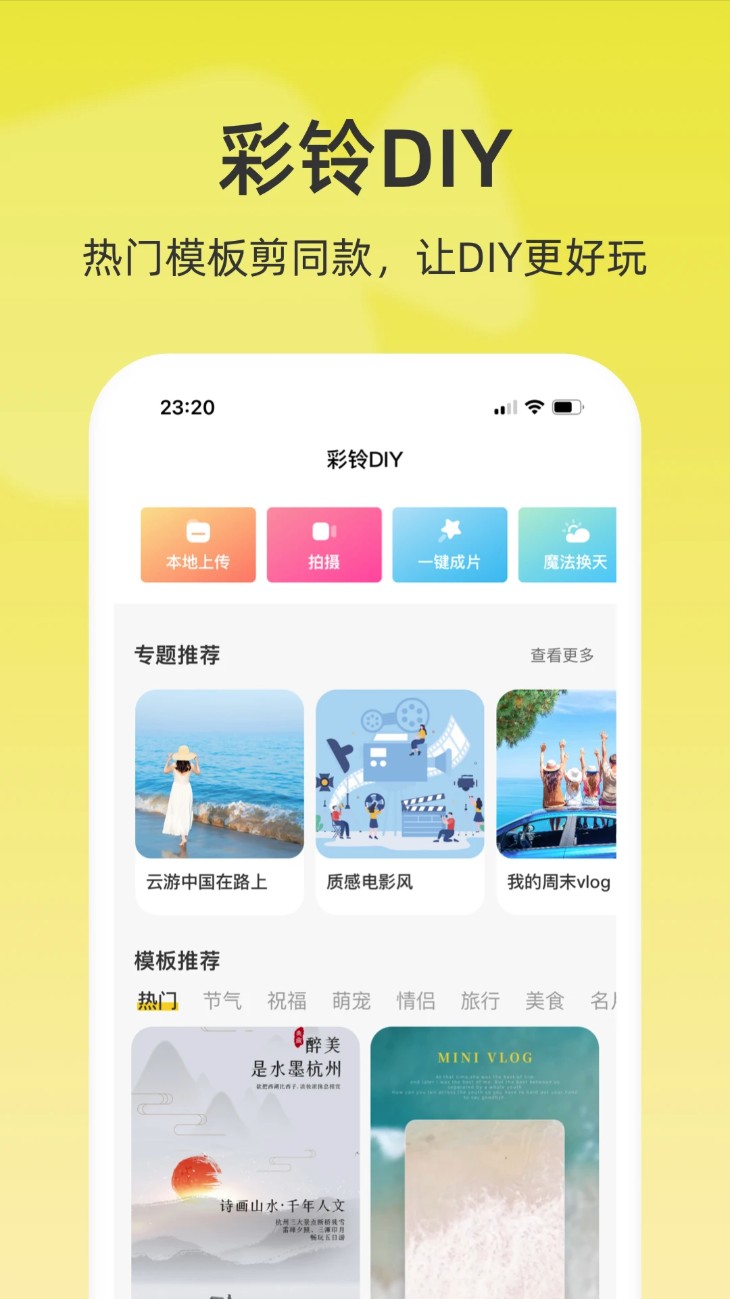Tap the 彩铃DIY title at top
The width and height of the screenshot is (730, 1299).
[365, 460]
